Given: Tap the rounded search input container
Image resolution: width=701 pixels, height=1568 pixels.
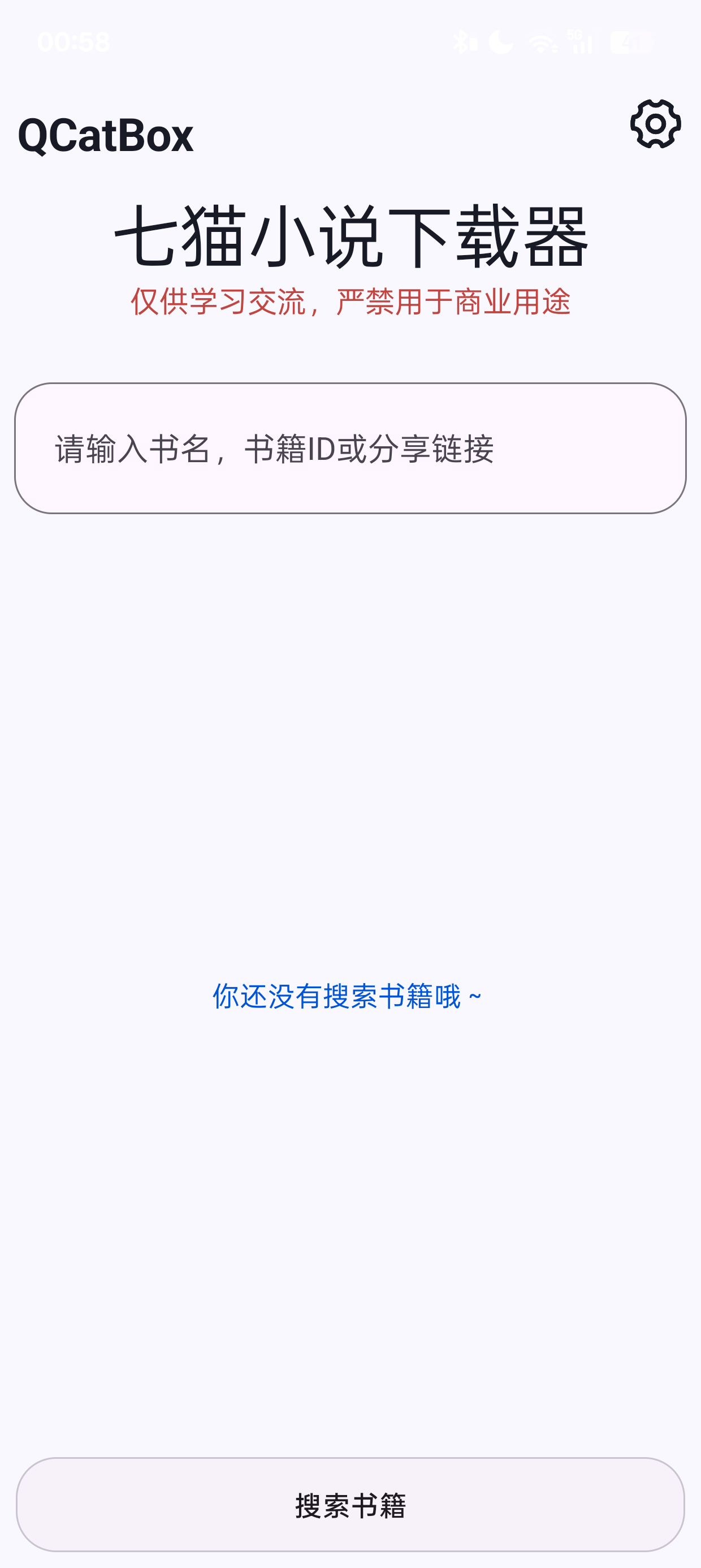Looking at the screenshot, I should point(350,447).
